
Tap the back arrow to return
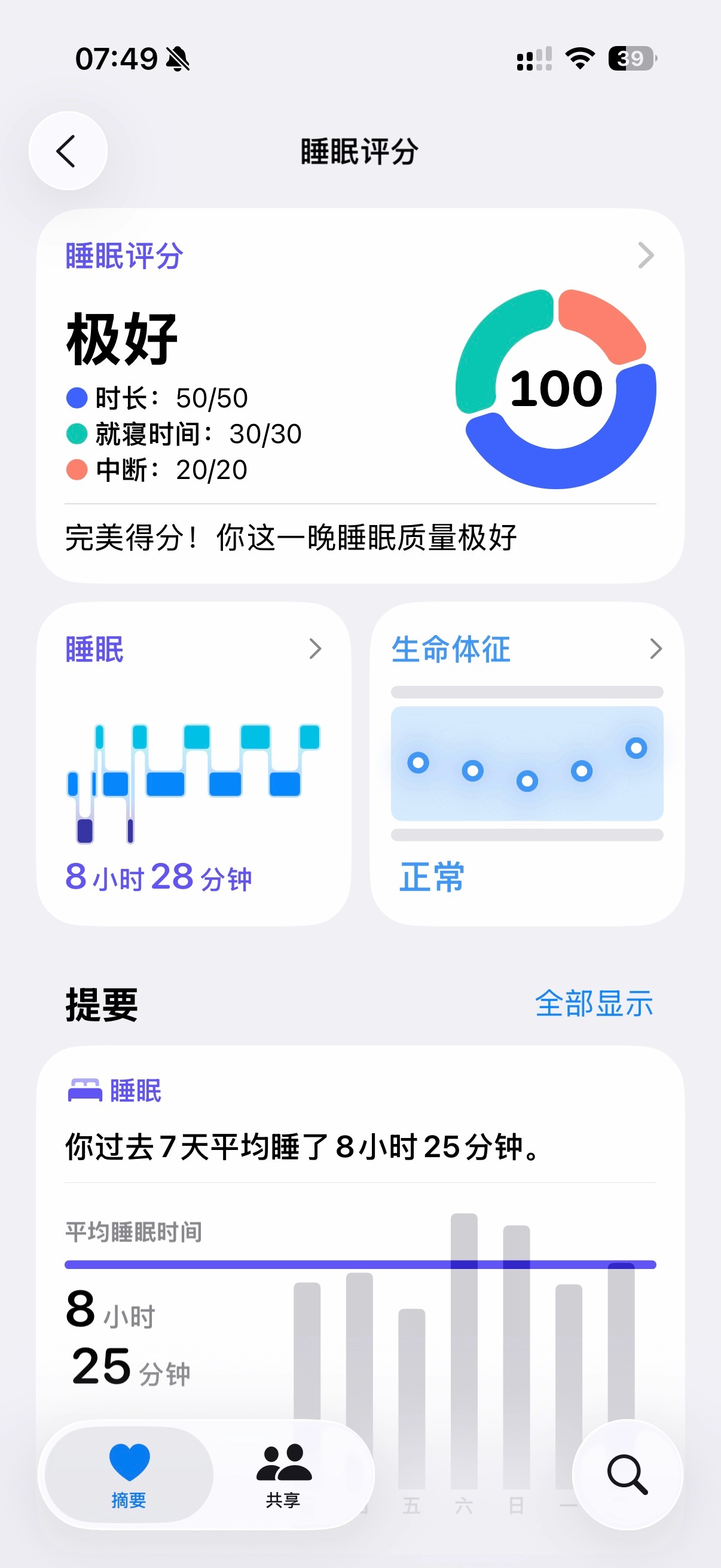pyautogui.click(x=67, y=151)
